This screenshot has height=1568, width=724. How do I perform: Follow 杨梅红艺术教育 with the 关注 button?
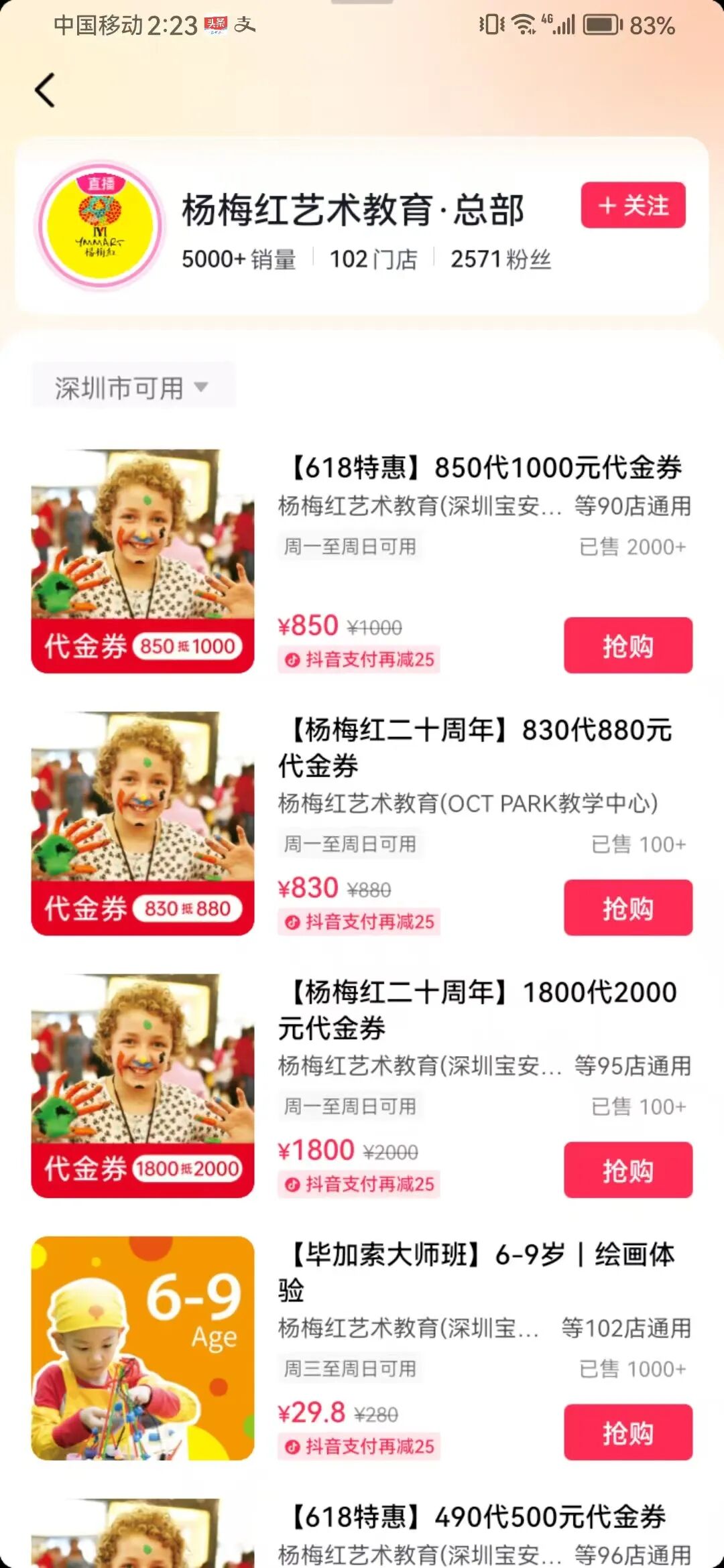pyautogui.click(x=633, y=205)
